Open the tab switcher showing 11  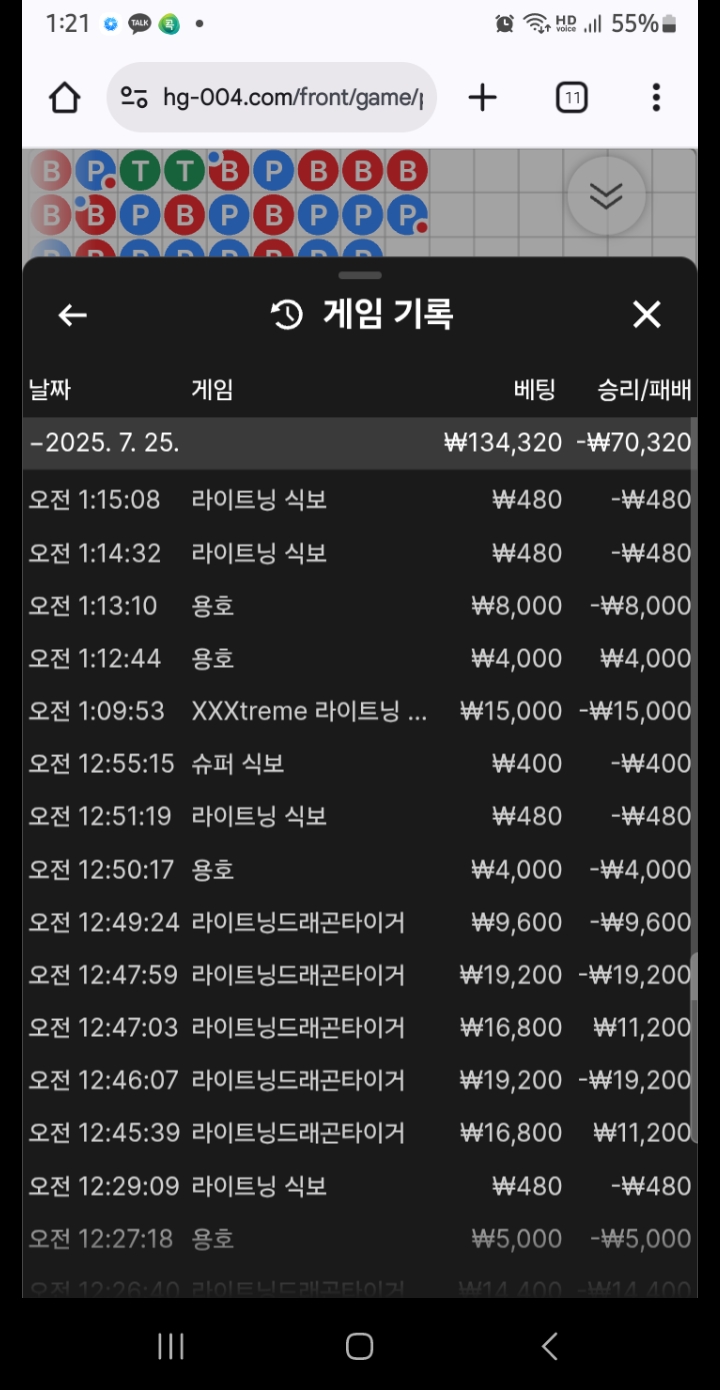[571, 97]
